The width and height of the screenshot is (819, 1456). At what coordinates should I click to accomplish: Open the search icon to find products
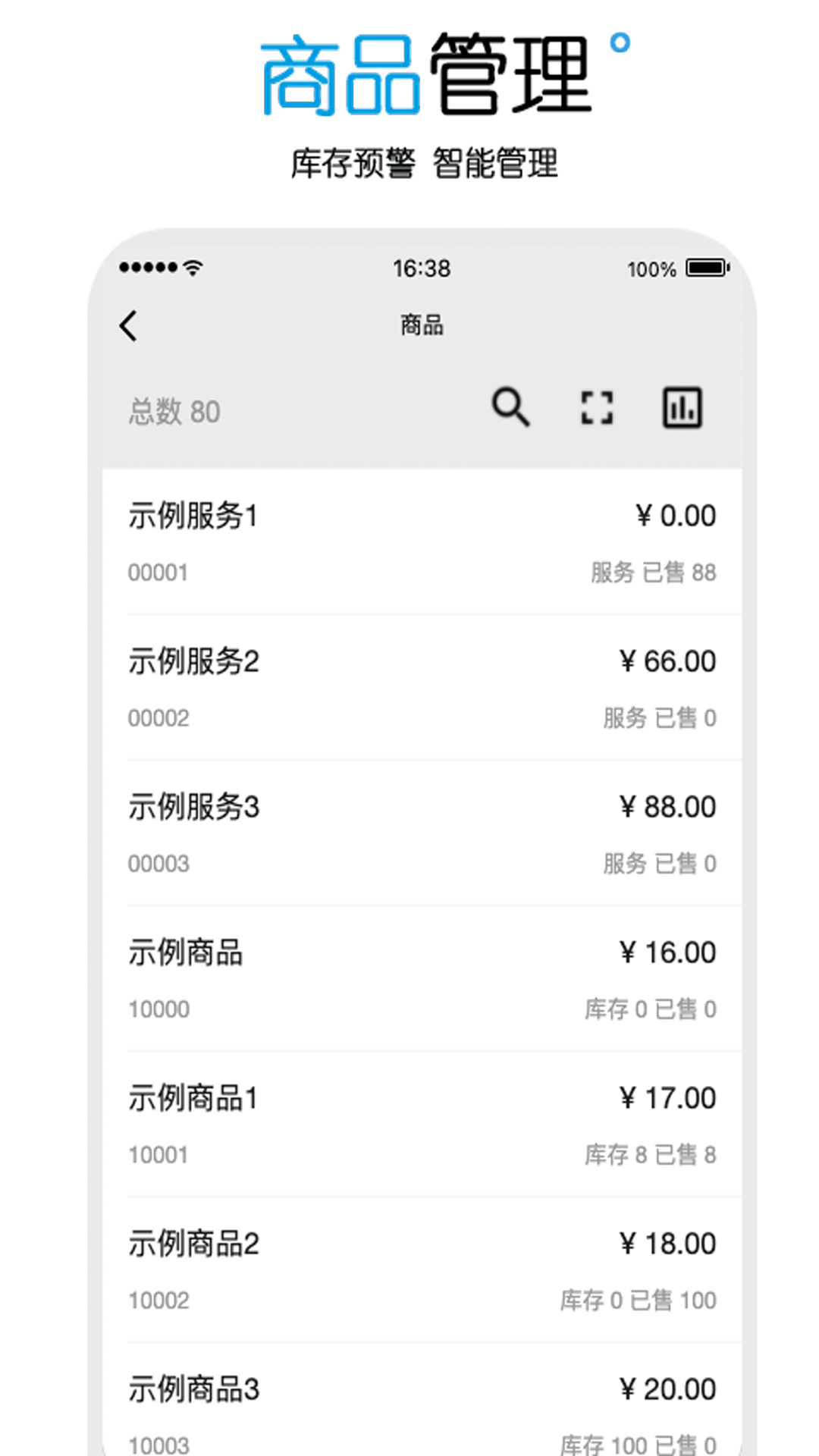tap(512, 407)
